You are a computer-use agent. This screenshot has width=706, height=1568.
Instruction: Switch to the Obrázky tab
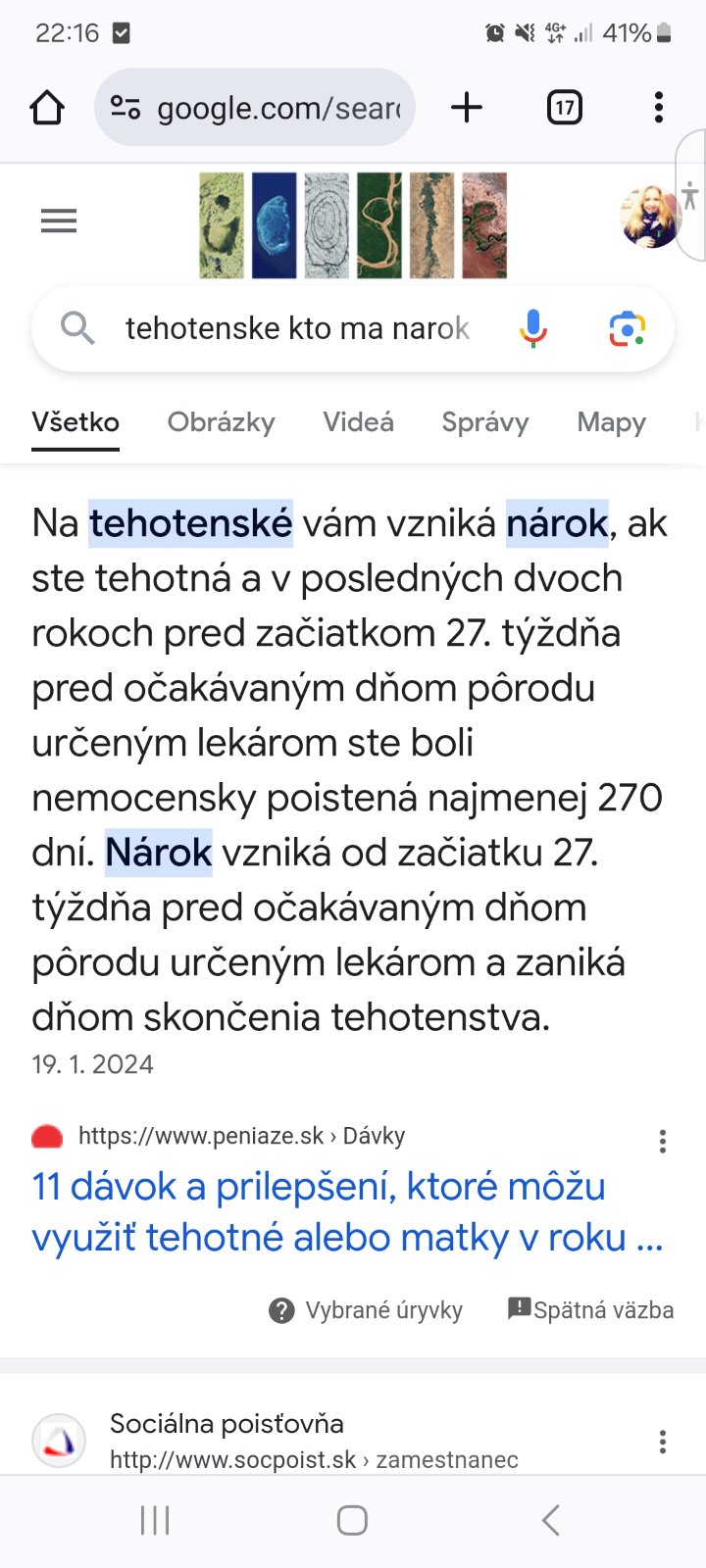pyautogui.click(x=221, y=422)
